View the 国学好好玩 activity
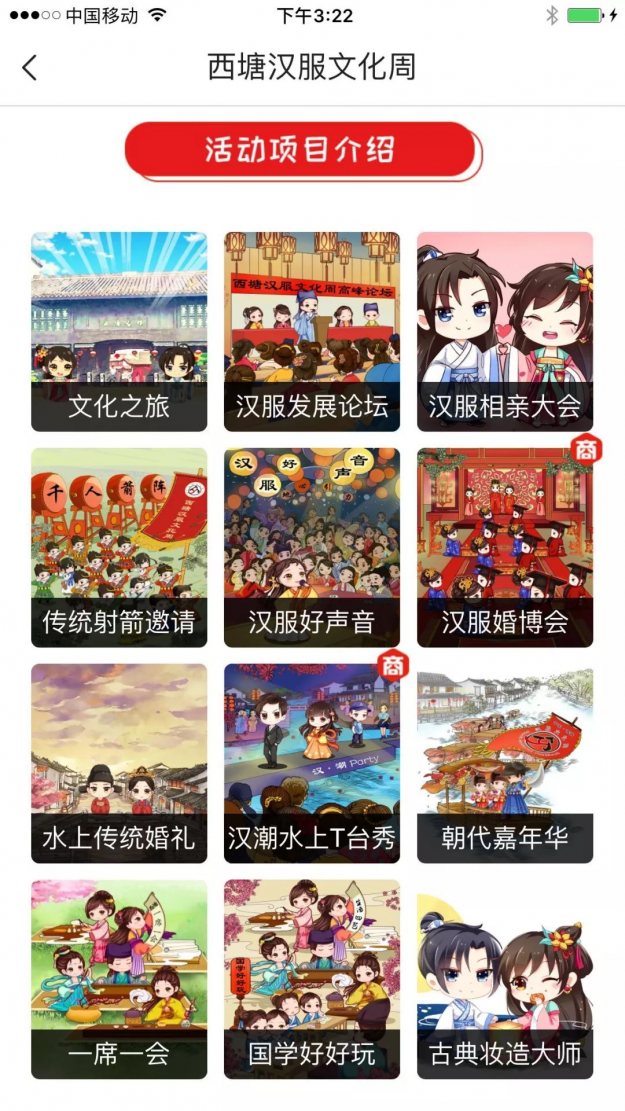The height and width of the screenshot is (1111, 625). tap(312, 980)
